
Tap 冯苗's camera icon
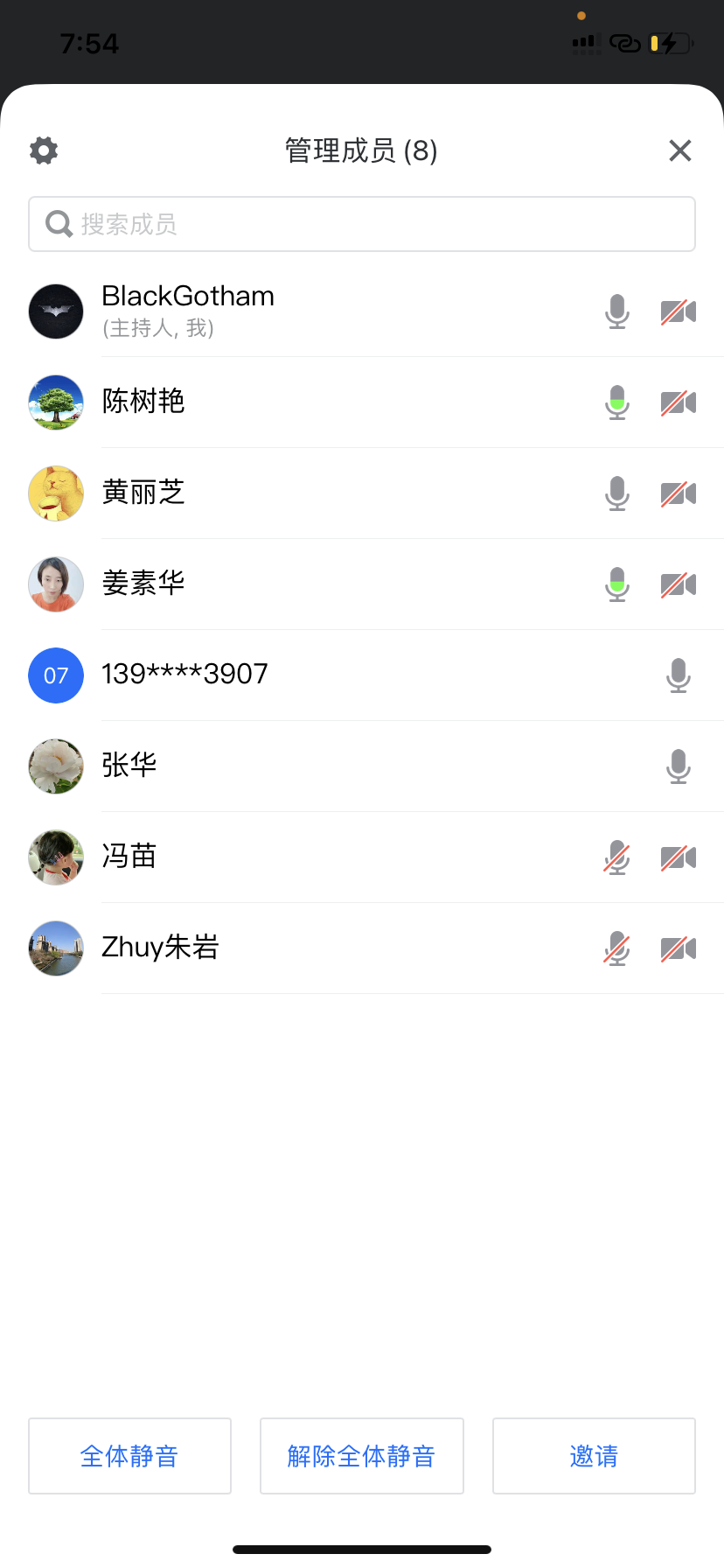pyautogui.click(x=679, y=857)
